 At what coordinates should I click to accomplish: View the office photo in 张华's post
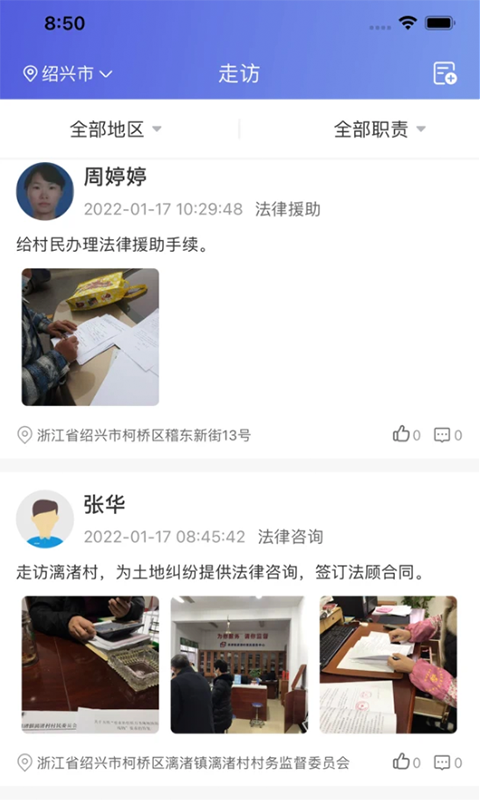[x=239, y=664]
